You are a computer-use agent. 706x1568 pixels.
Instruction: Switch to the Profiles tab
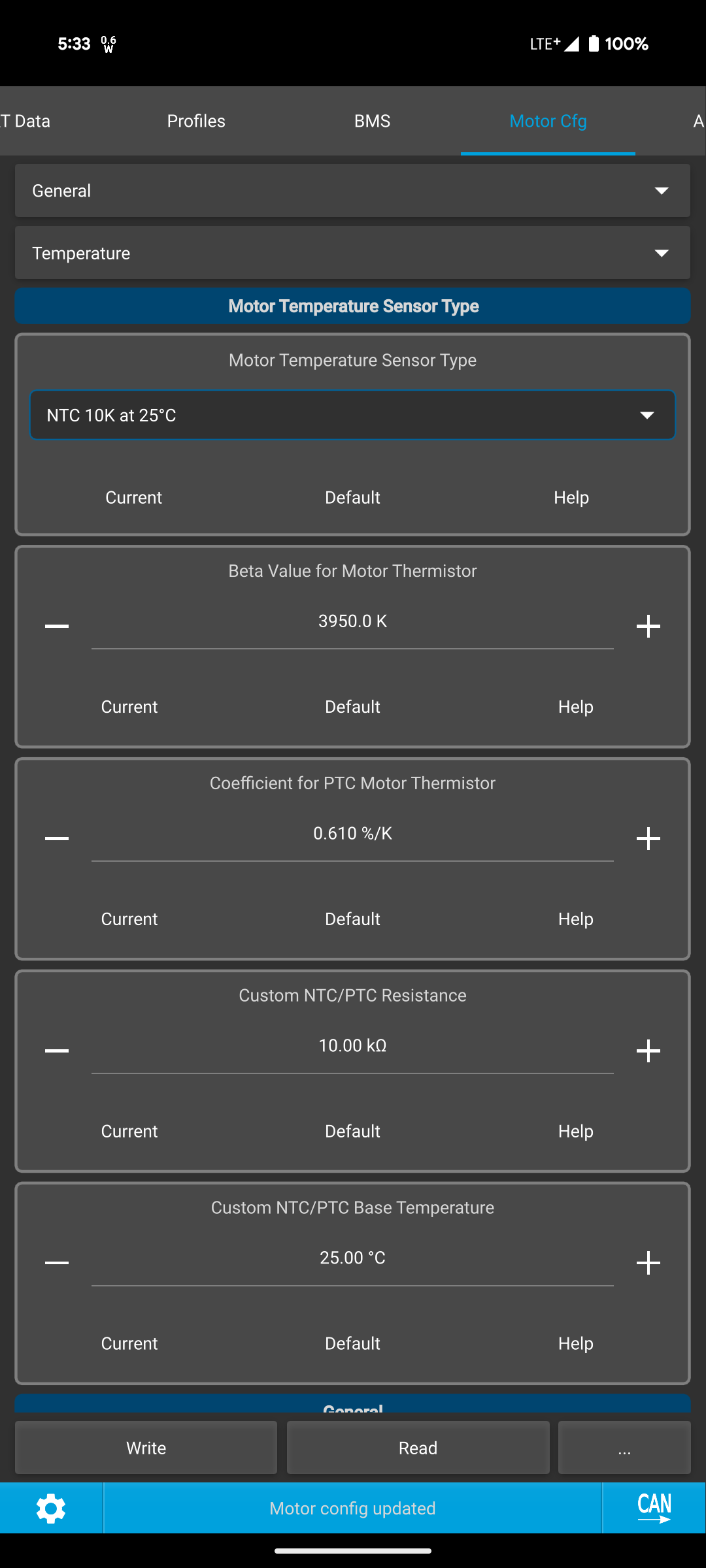click(x=196, y=121)
